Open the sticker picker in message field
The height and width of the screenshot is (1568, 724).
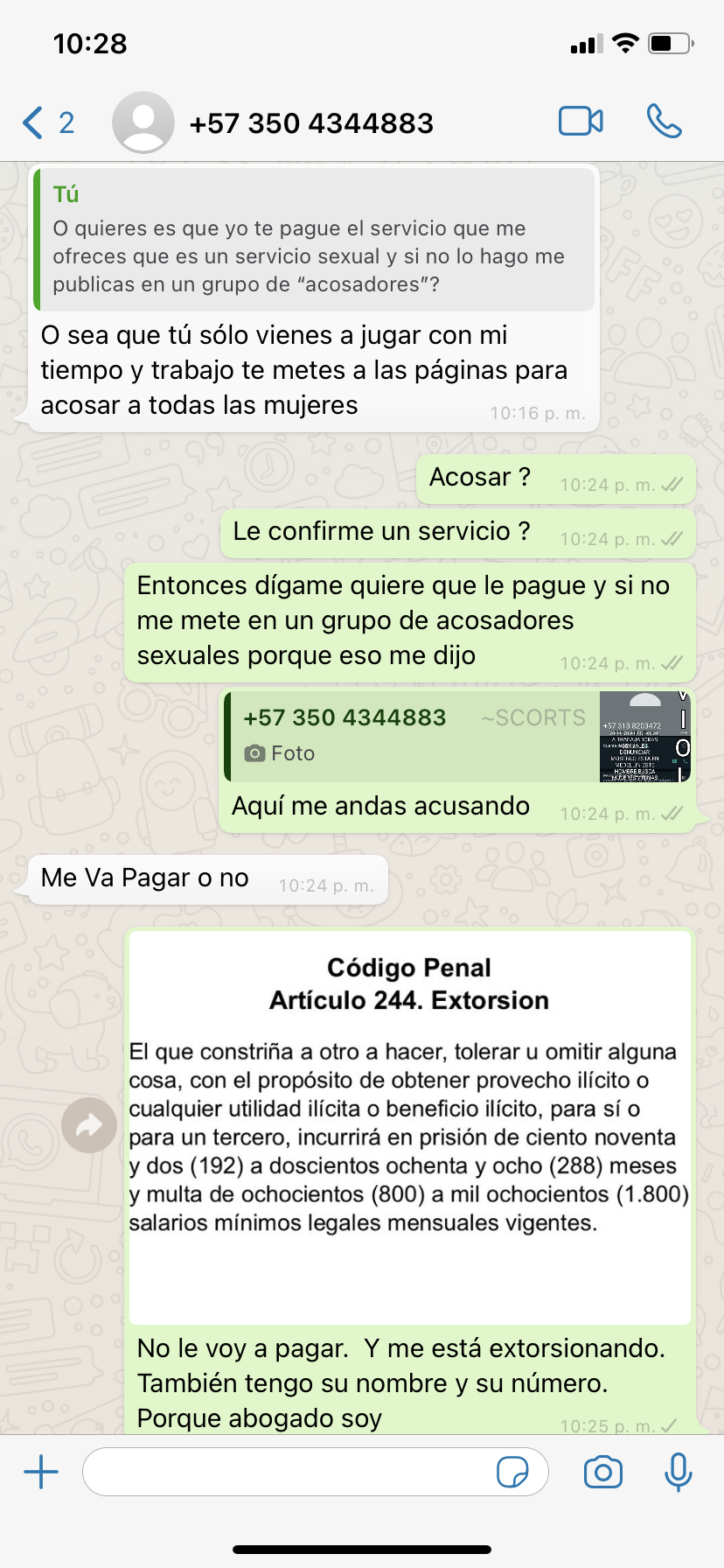[512, 1472]
